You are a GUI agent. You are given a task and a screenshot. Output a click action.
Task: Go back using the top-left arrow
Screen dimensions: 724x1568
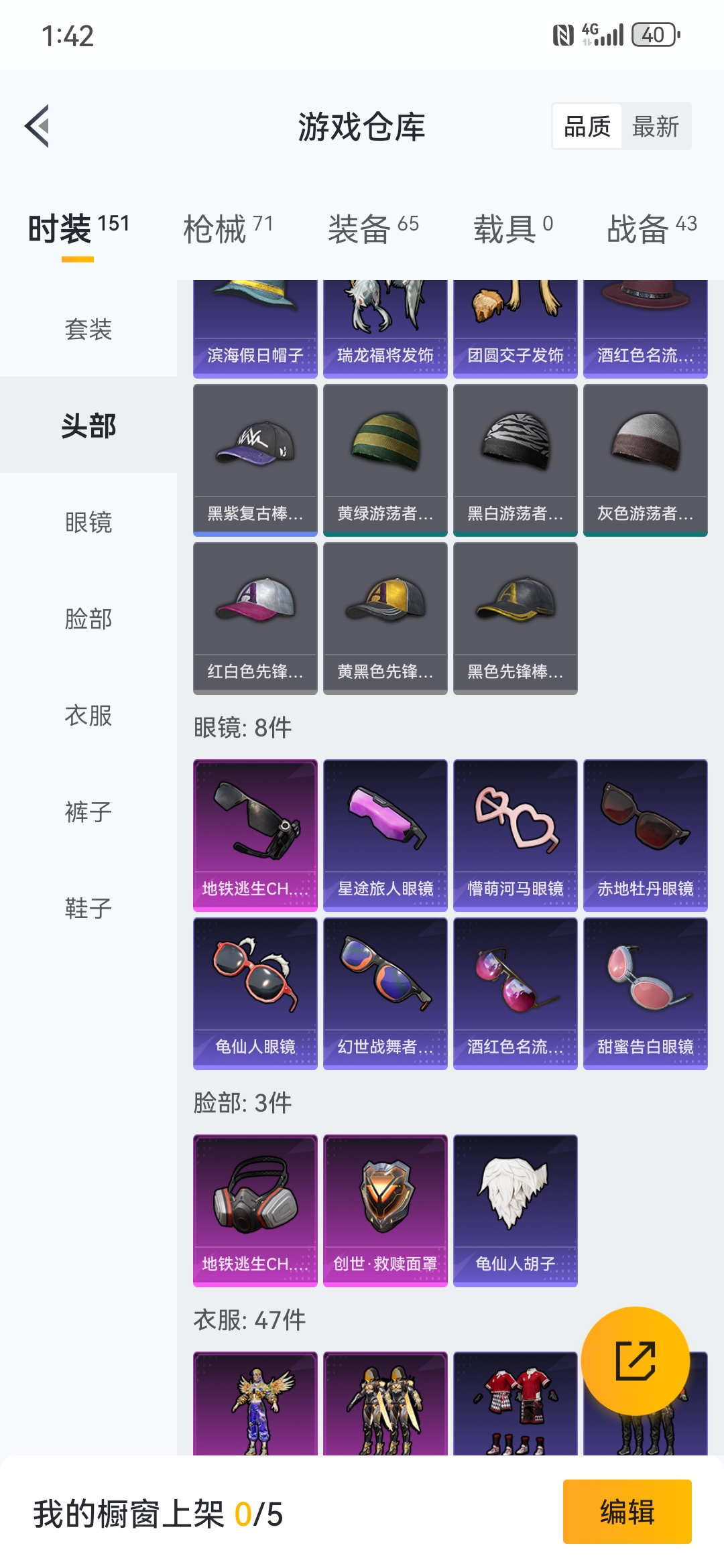pyautogui.click(x=38, y=126)
